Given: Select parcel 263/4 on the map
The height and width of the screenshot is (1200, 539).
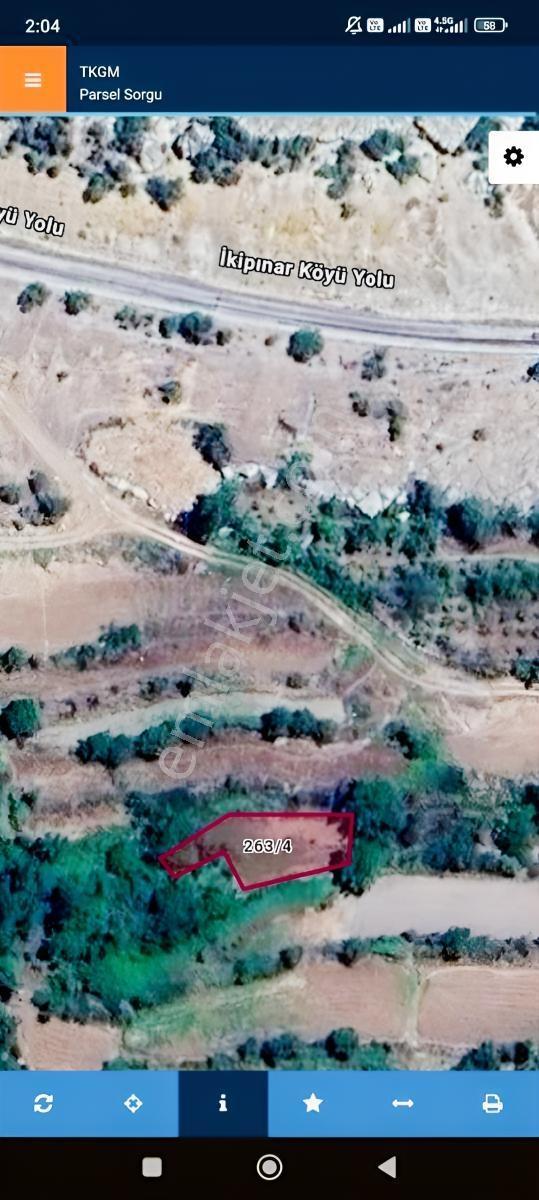Looking at the screenshot, I should click(x=267, y=846).
